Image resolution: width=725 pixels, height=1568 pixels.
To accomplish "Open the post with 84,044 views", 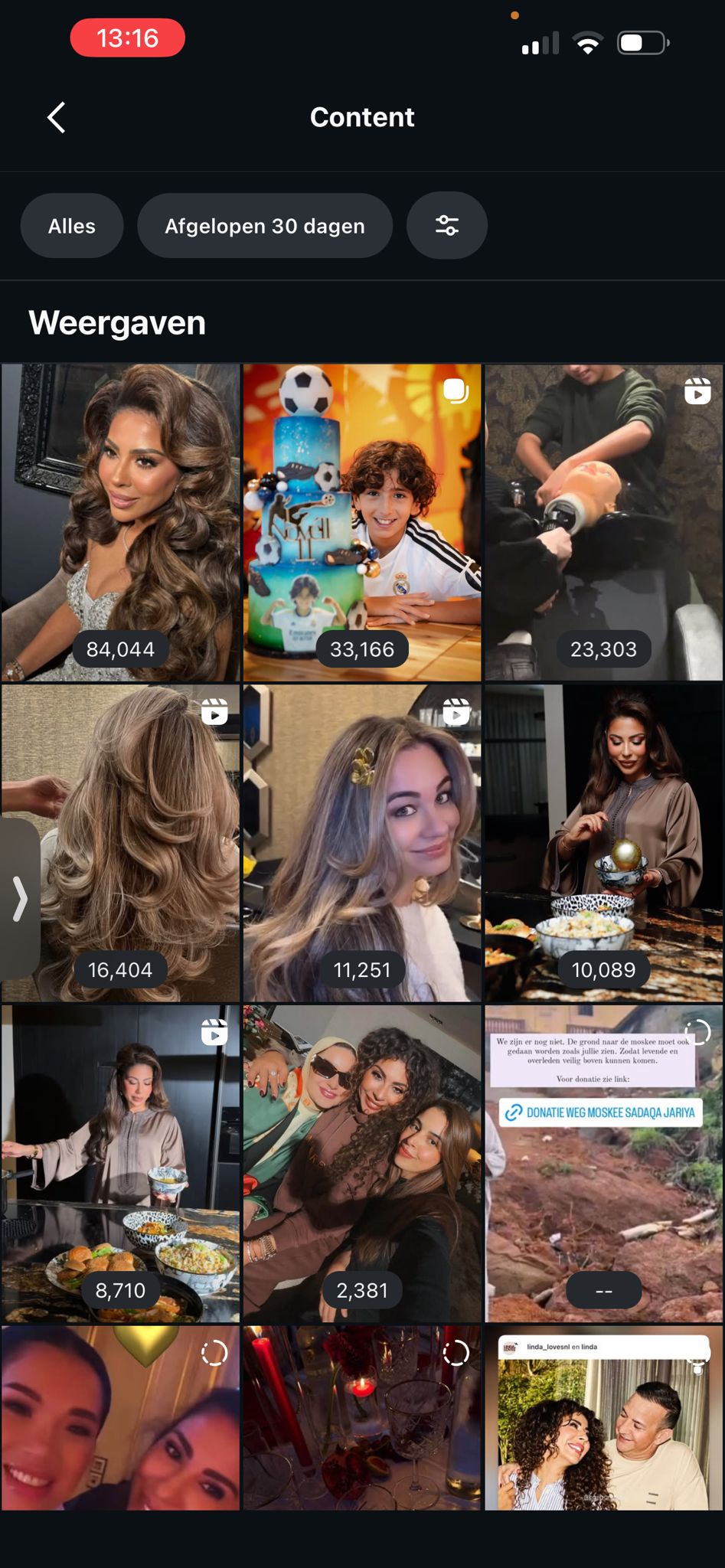I will tap(120, 522).
